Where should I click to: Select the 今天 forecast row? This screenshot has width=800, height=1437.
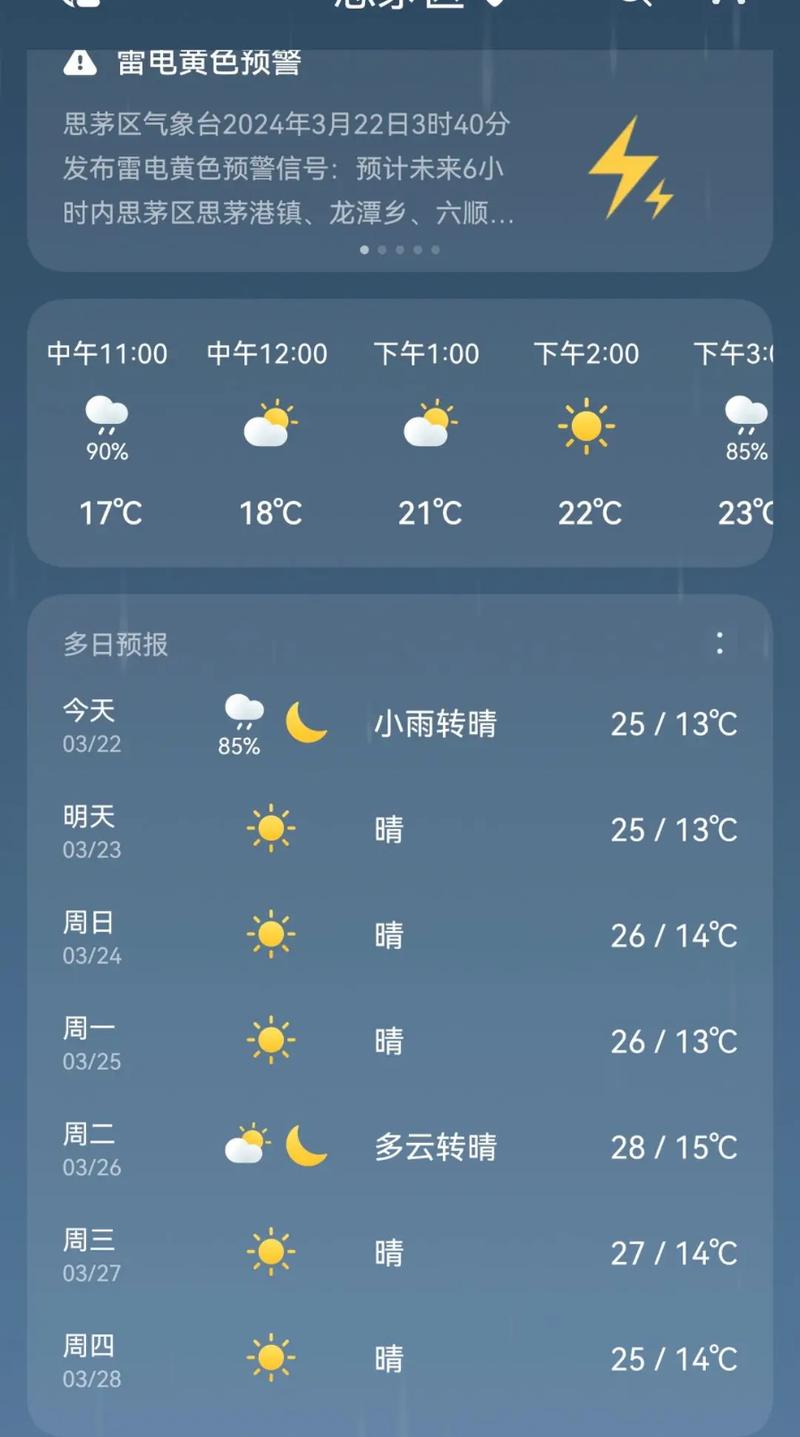tap(400, 724)
